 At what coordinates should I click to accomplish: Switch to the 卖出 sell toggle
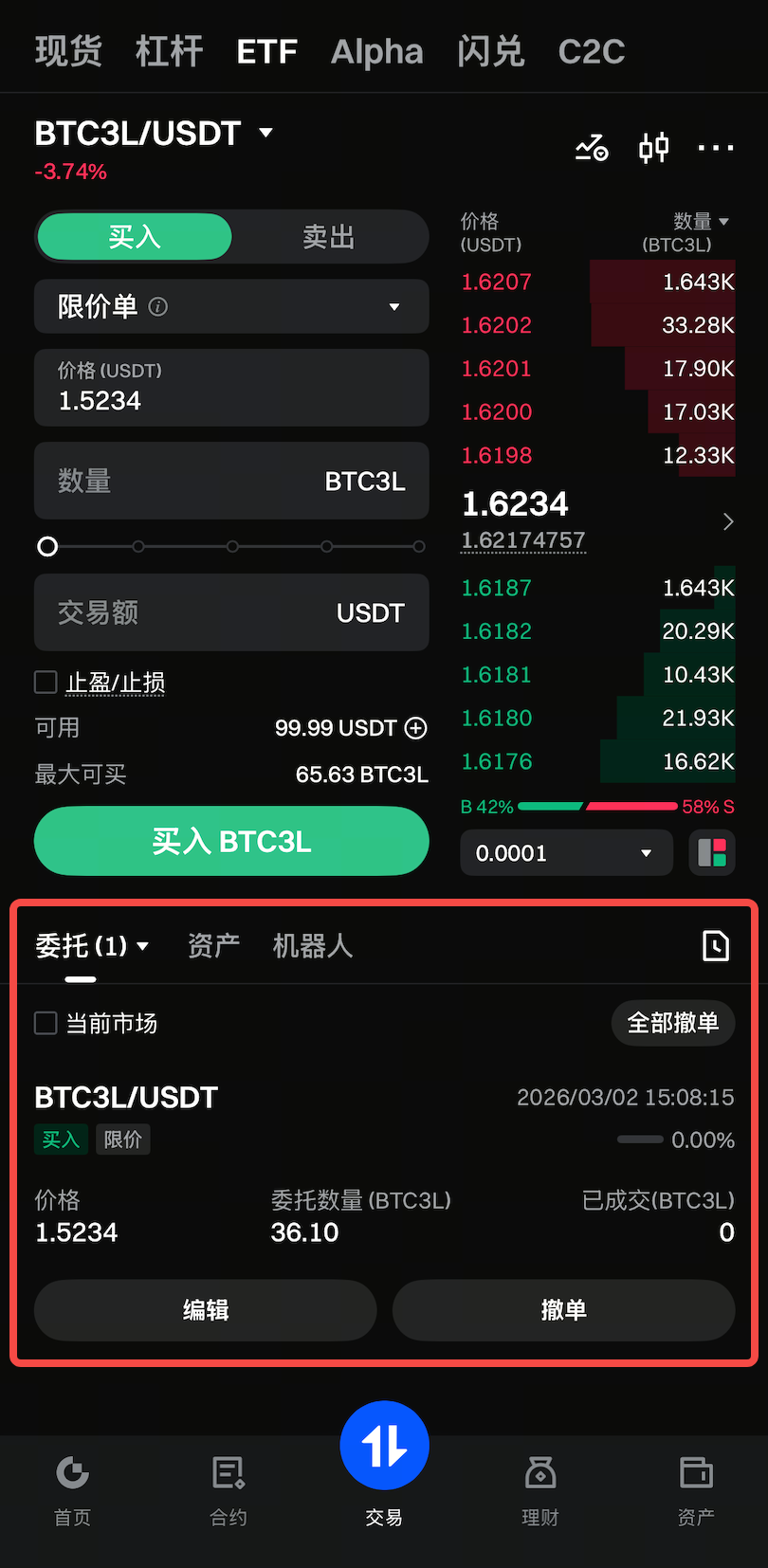click(328, 237)
